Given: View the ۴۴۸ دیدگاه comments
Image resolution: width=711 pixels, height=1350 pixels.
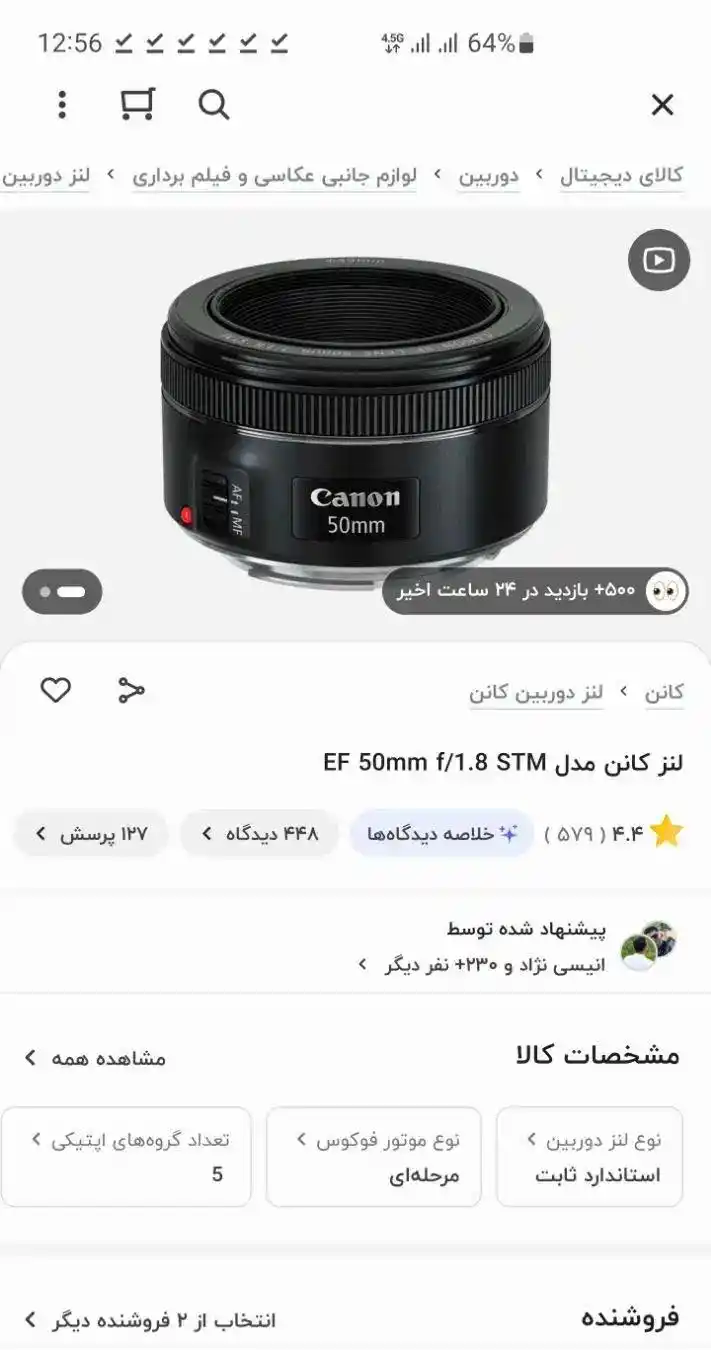Looking at the screenshot, I should [260, 834].
